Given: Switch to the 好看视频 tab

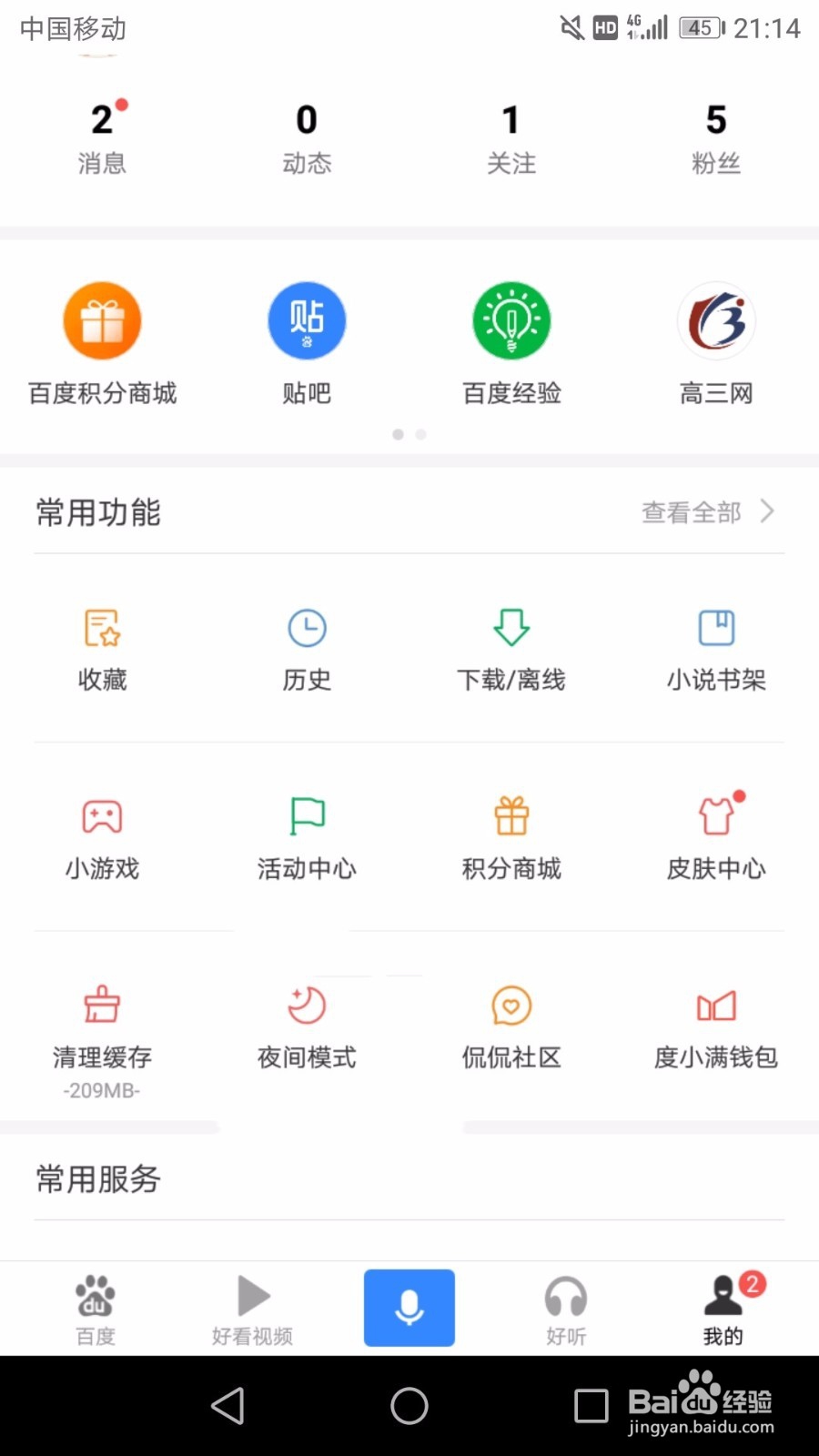Looking at the screenshot, I should point(252,1309).
